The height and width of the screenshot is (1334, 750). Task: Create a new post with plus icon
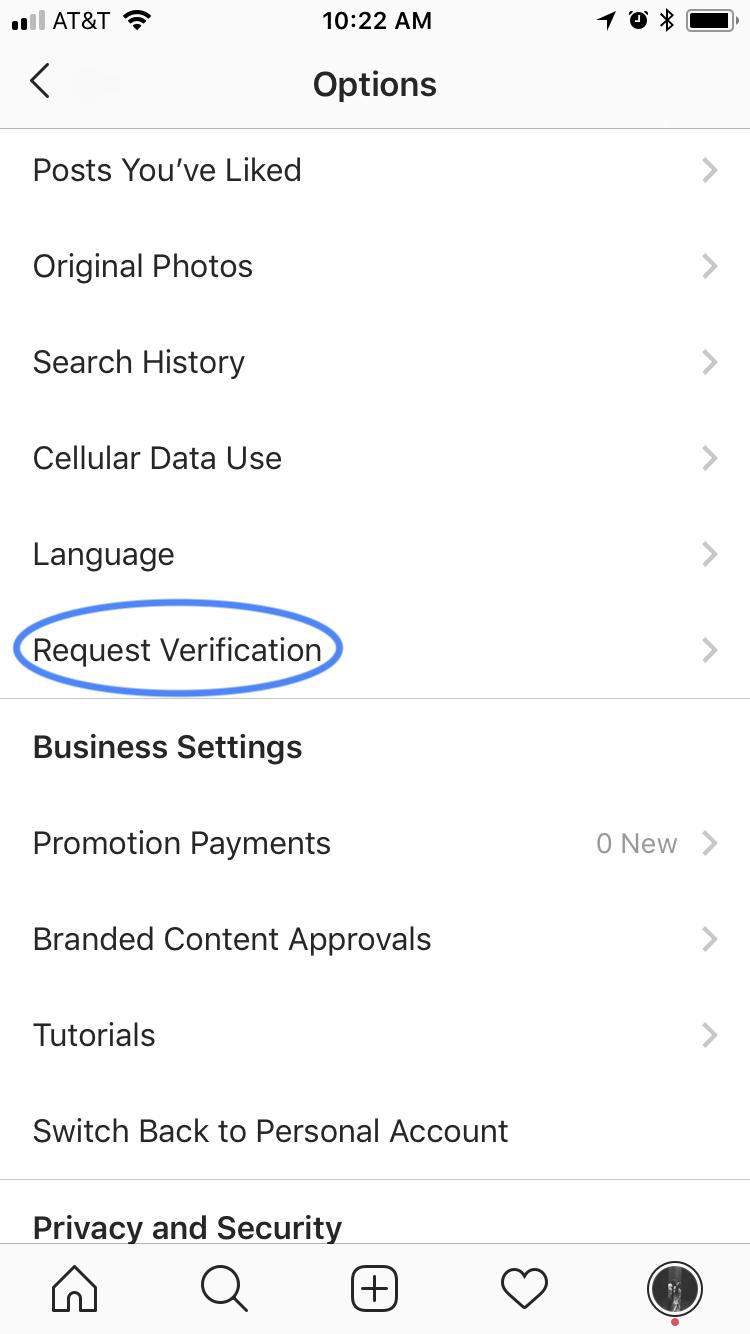pos(375,1288)
